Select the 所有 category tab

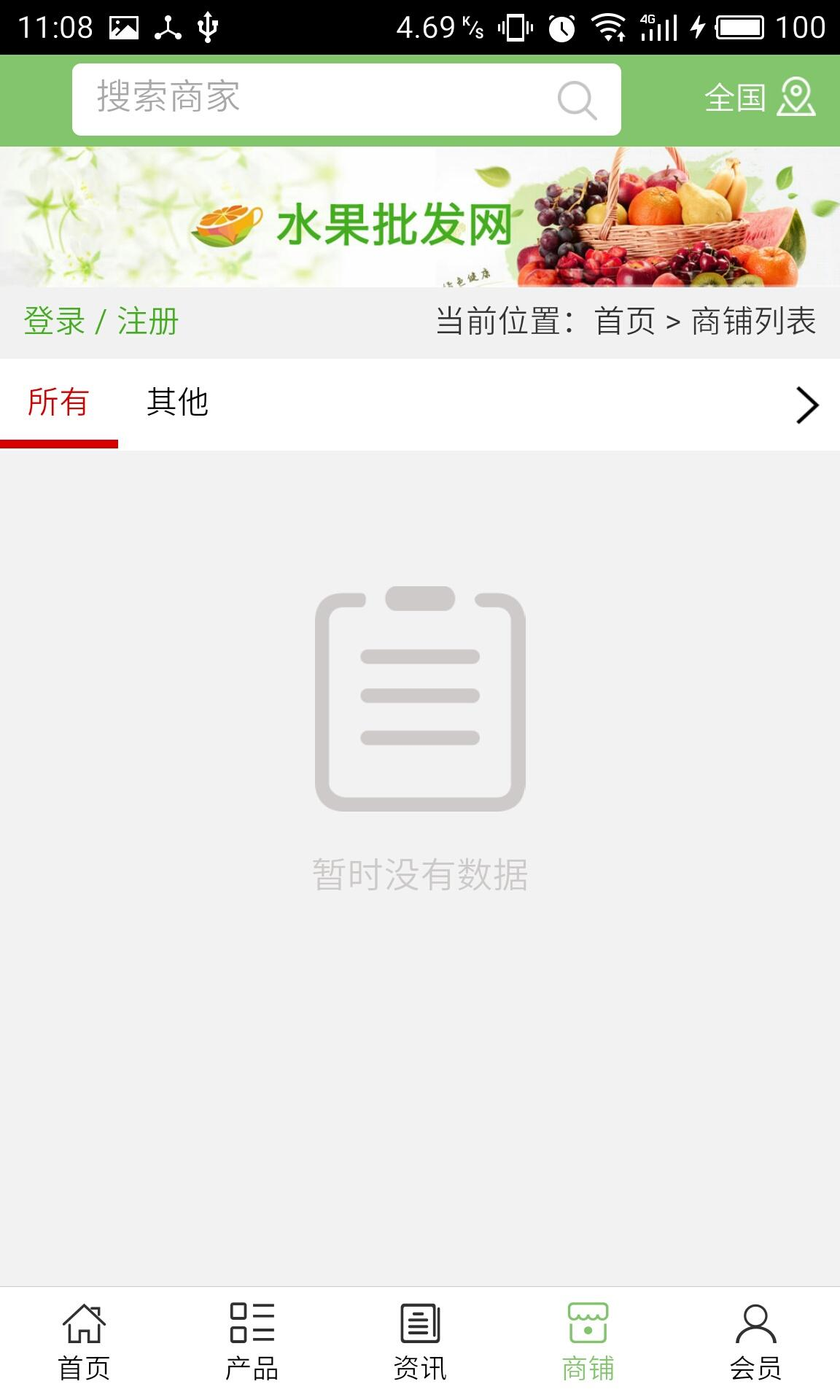(x=58, y=402)
